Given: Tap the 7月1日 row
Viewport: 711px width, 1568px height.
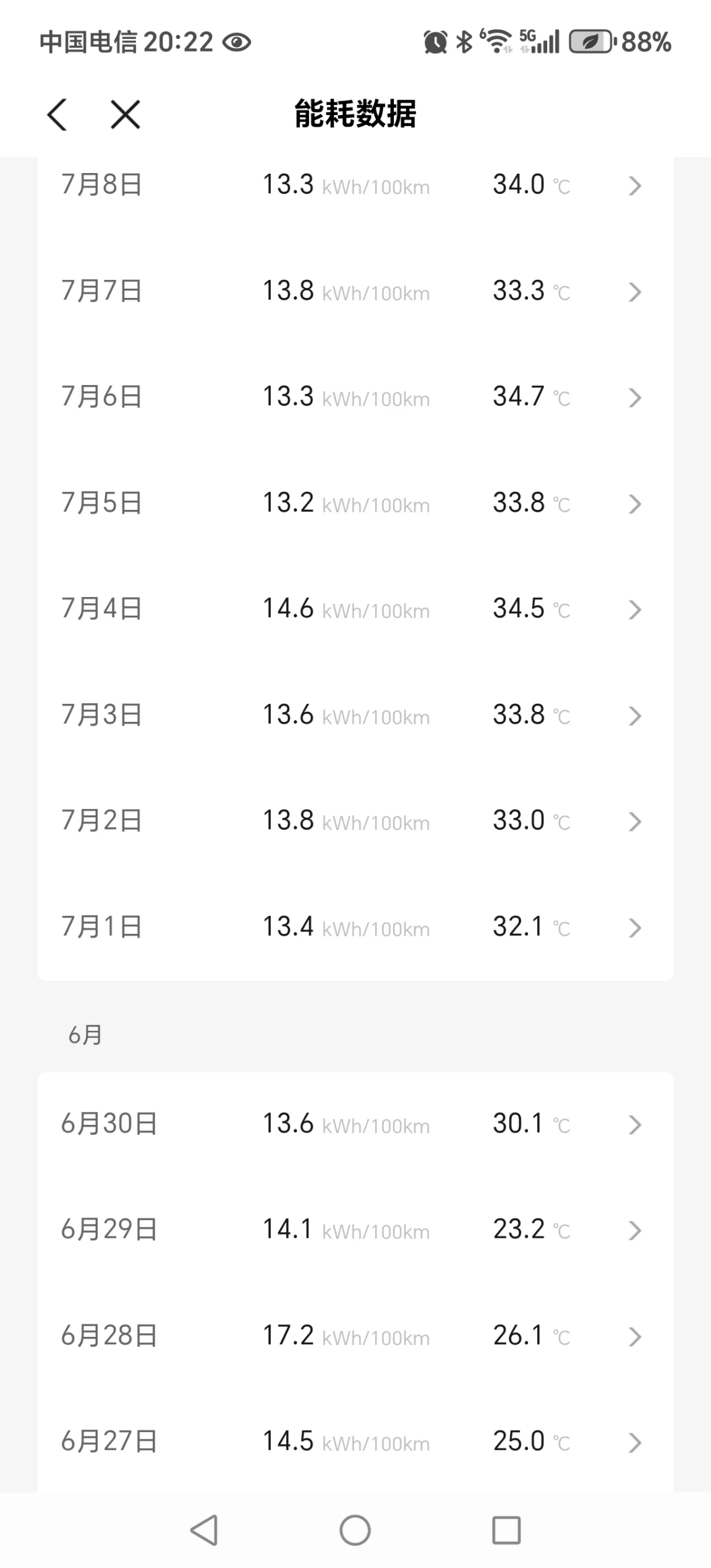Looking at the screenshot, I should 355,927.
